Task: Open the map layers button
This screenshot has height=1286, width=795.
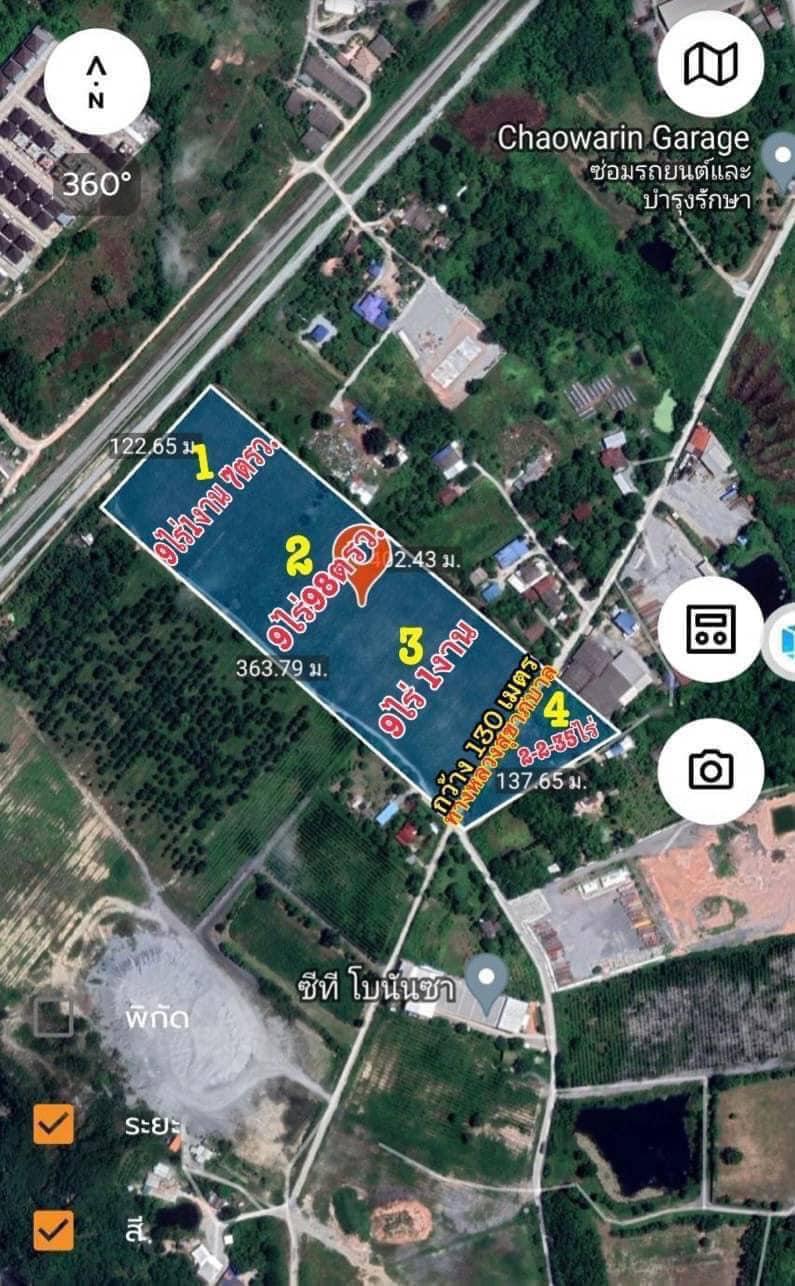Action: (x=711, y=64)
